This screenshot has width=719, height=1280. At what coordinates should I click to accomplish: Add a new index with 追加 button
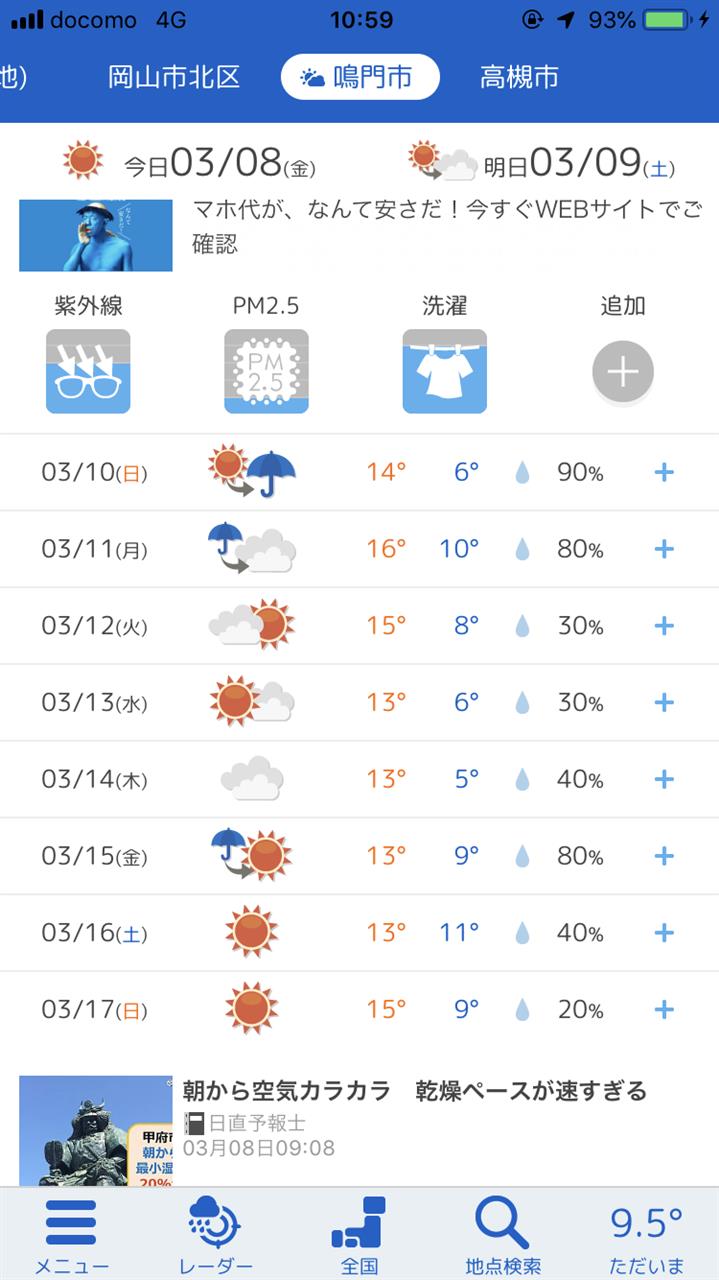[622, 372]
